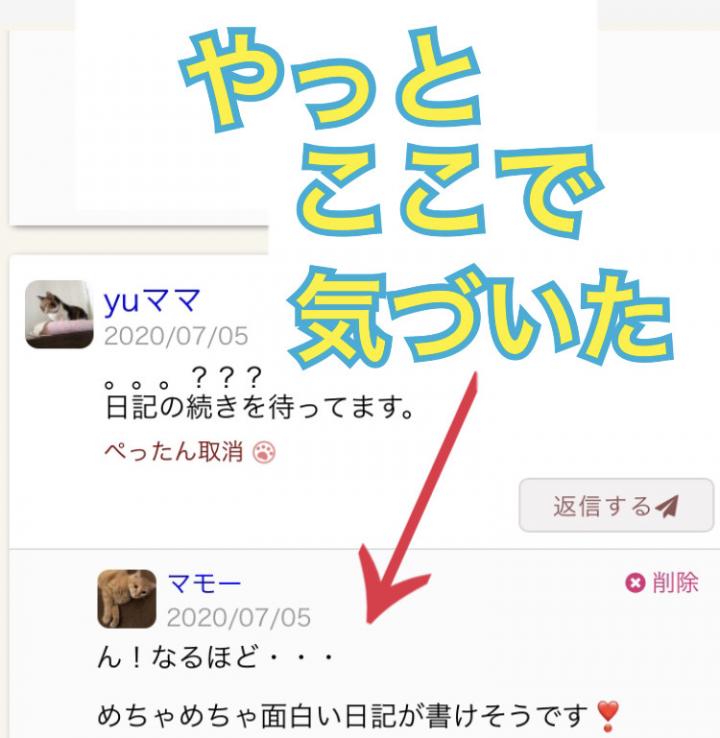The image size is (720, 738).
Task: Reply with the 返信する button
Action: (x=613, y=507)
